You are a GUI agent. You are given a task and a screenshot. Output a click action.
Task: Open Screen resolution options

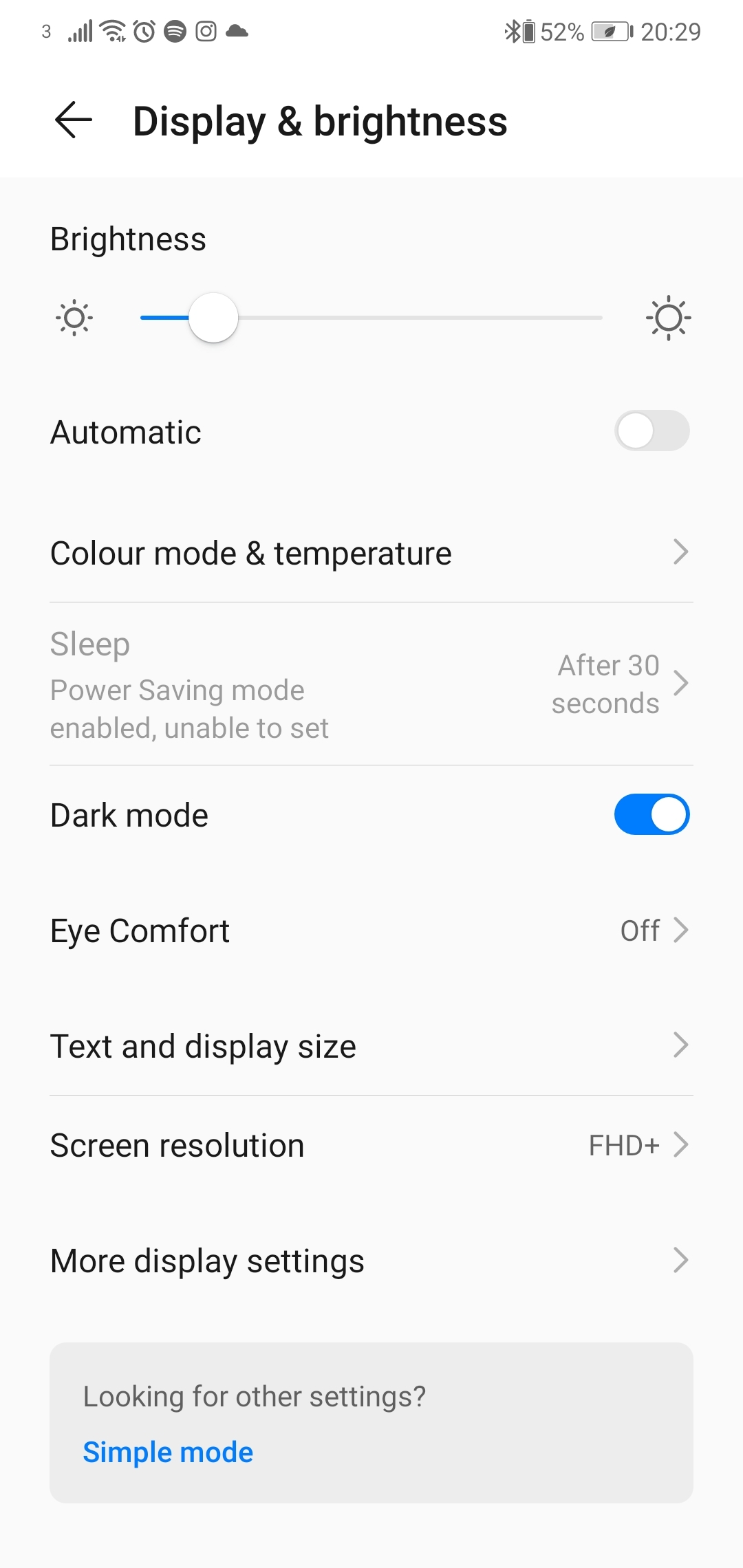tap(371, 1146)
